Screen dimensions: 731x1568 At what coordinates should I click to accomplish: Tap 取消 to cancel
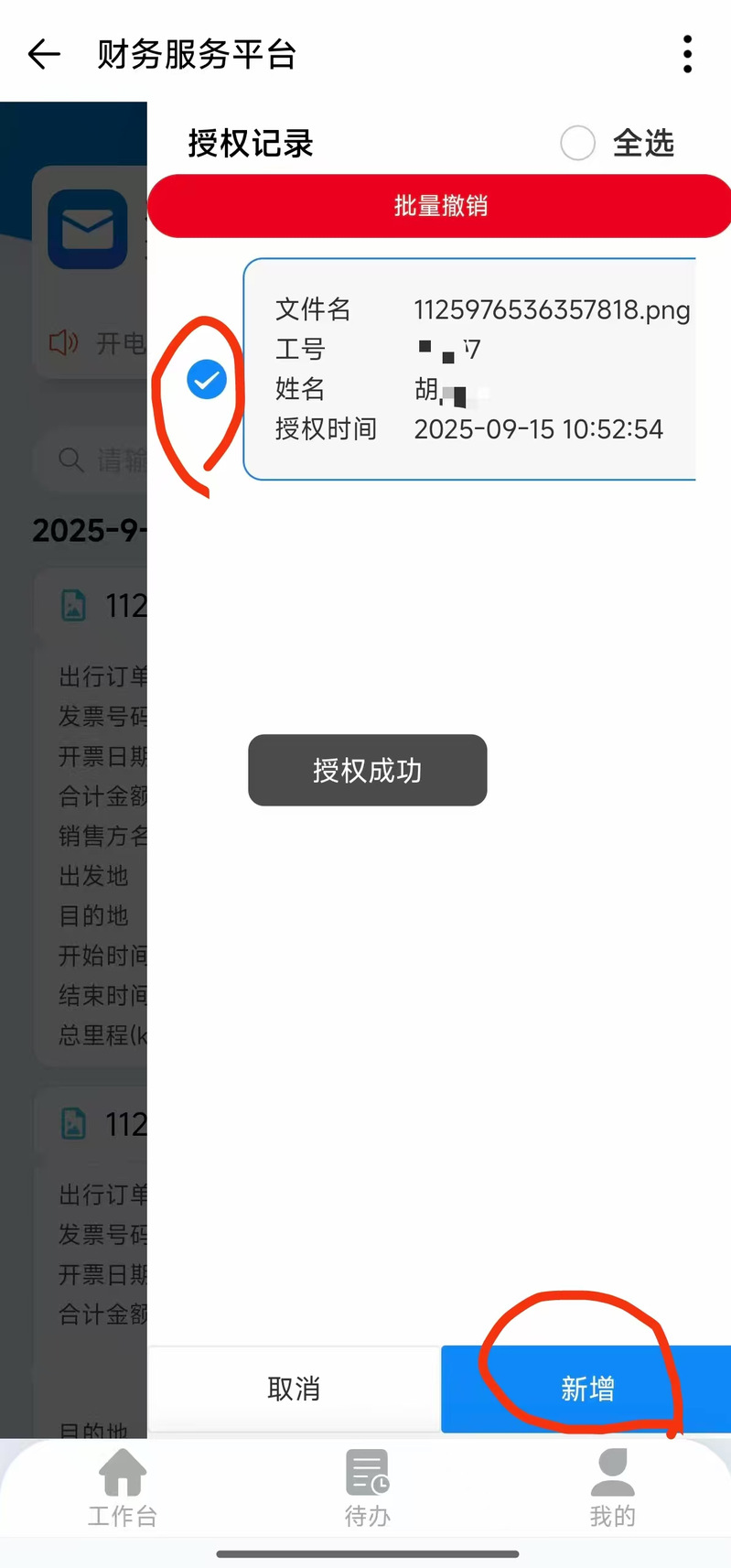coord(294,1389)
